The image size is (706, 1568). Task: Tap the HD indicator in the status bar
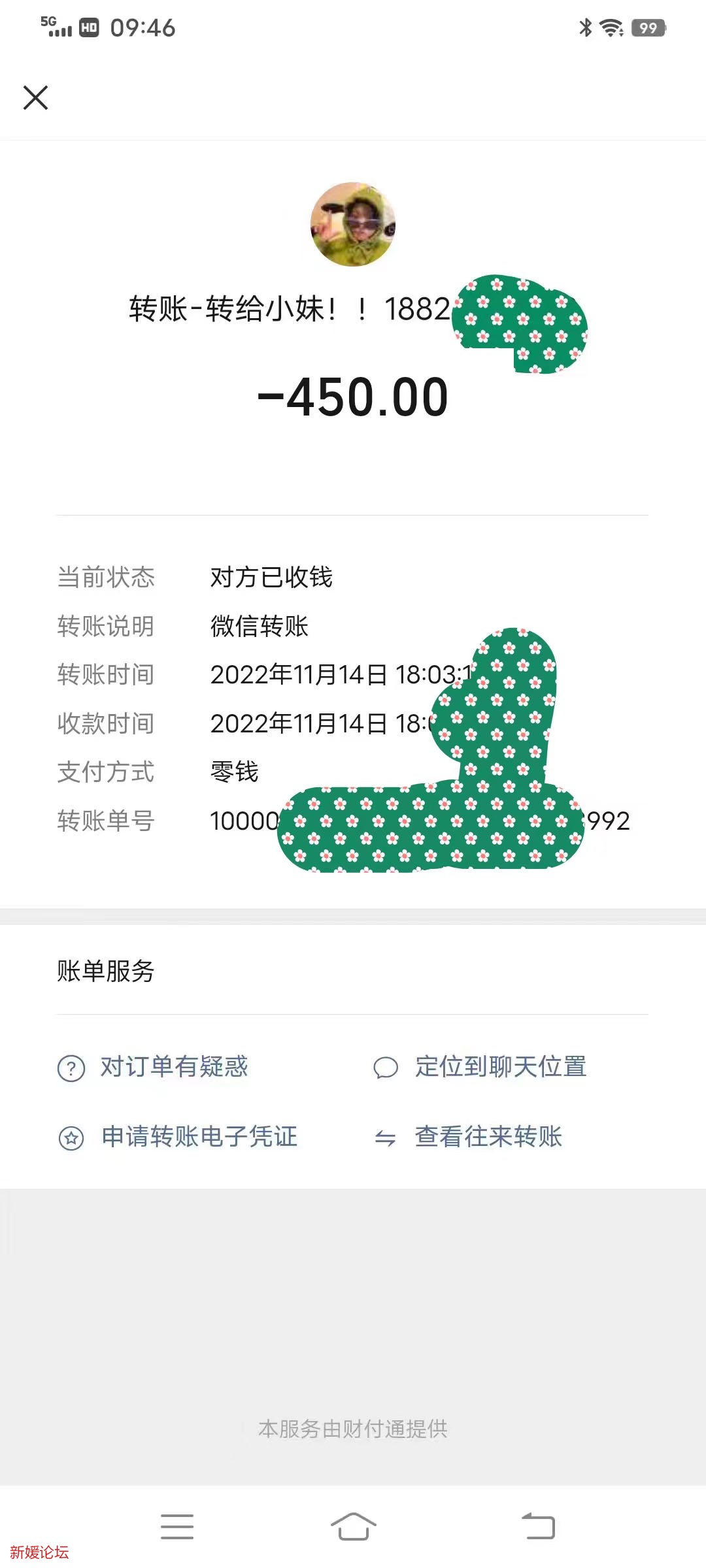[x=89, y=27]
